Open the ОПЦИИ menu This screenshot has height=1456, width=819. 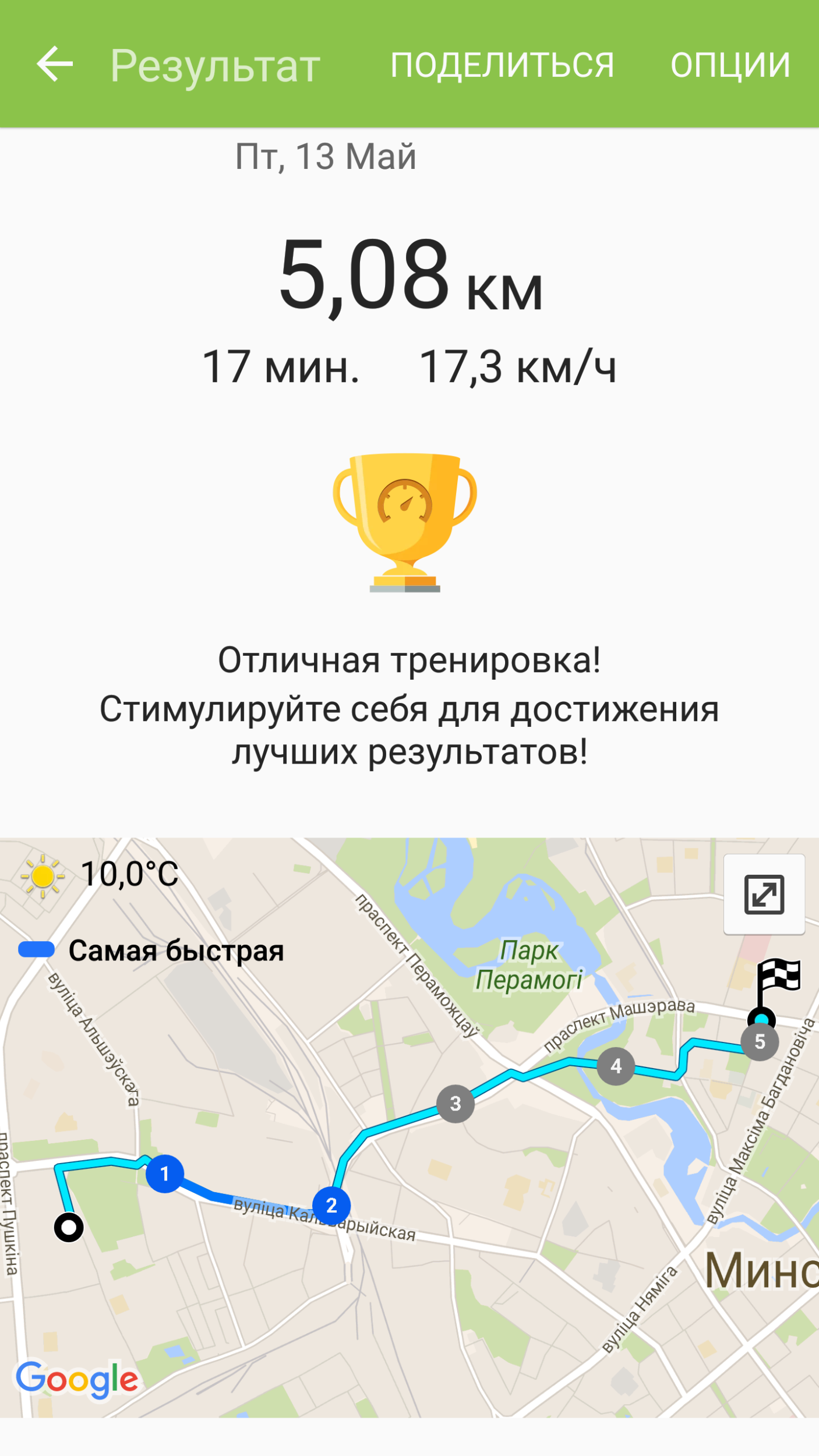730,65
